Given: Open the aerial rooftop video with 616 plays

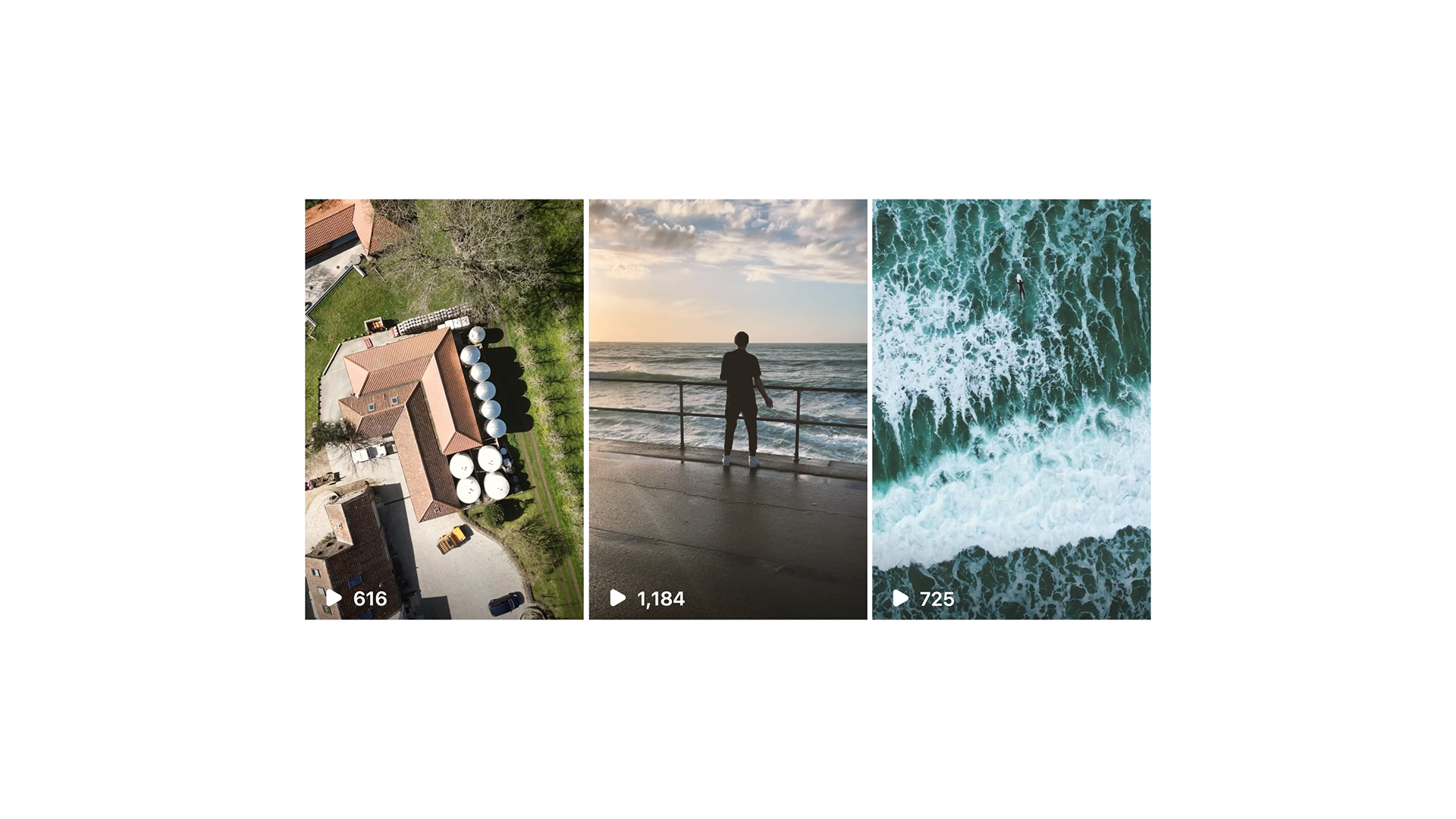Looking at the screenshot, I should (444, 409).
